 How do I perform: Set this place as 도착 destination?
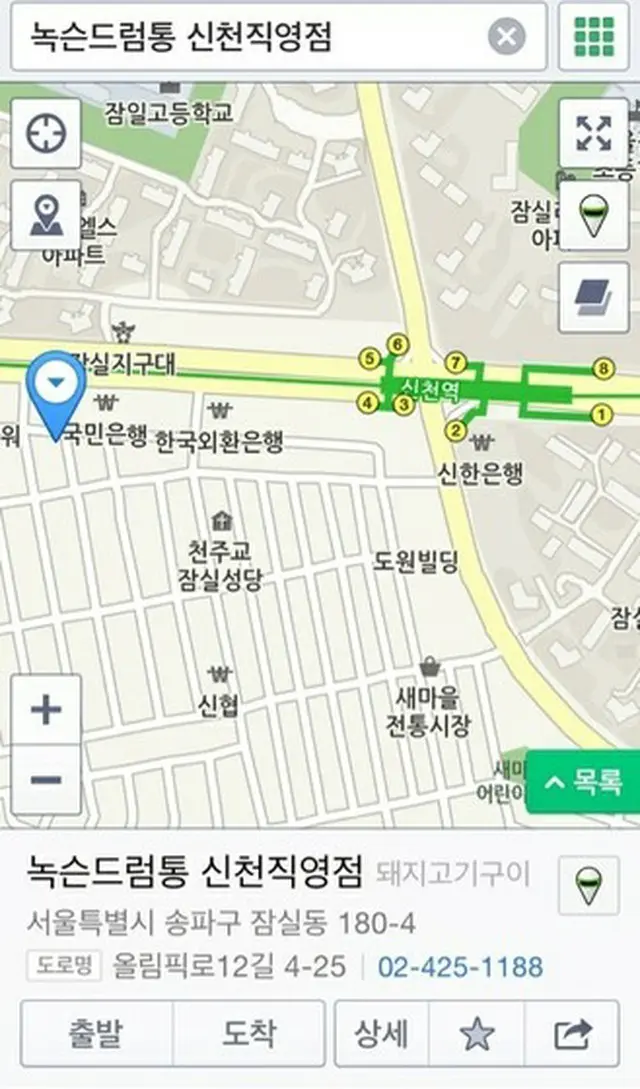pos(249,1034)
